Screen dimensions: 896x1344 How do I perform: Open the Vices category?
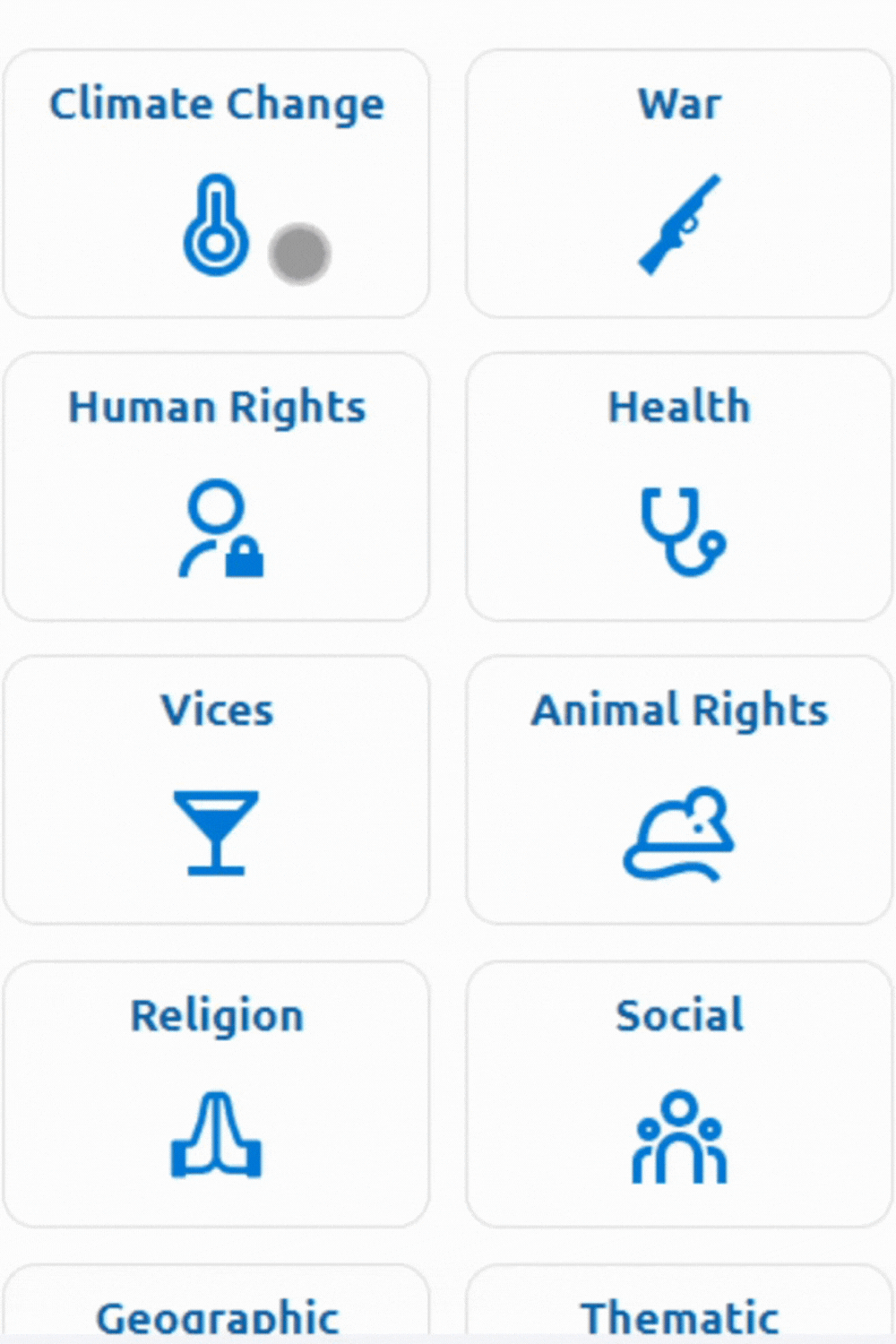click(x=216, y=789)
